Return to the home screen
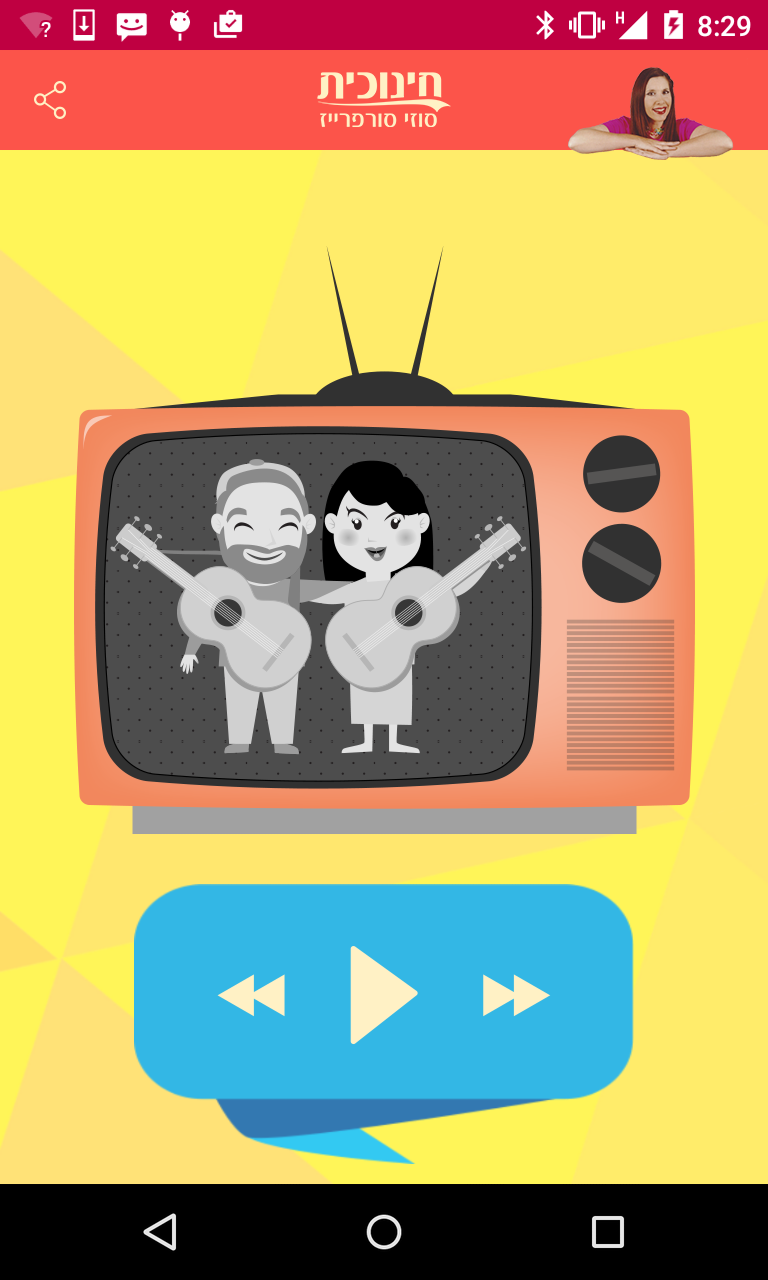This screenshot has height=1280, width=768. pyautogui.click(x=384, y=1232)
